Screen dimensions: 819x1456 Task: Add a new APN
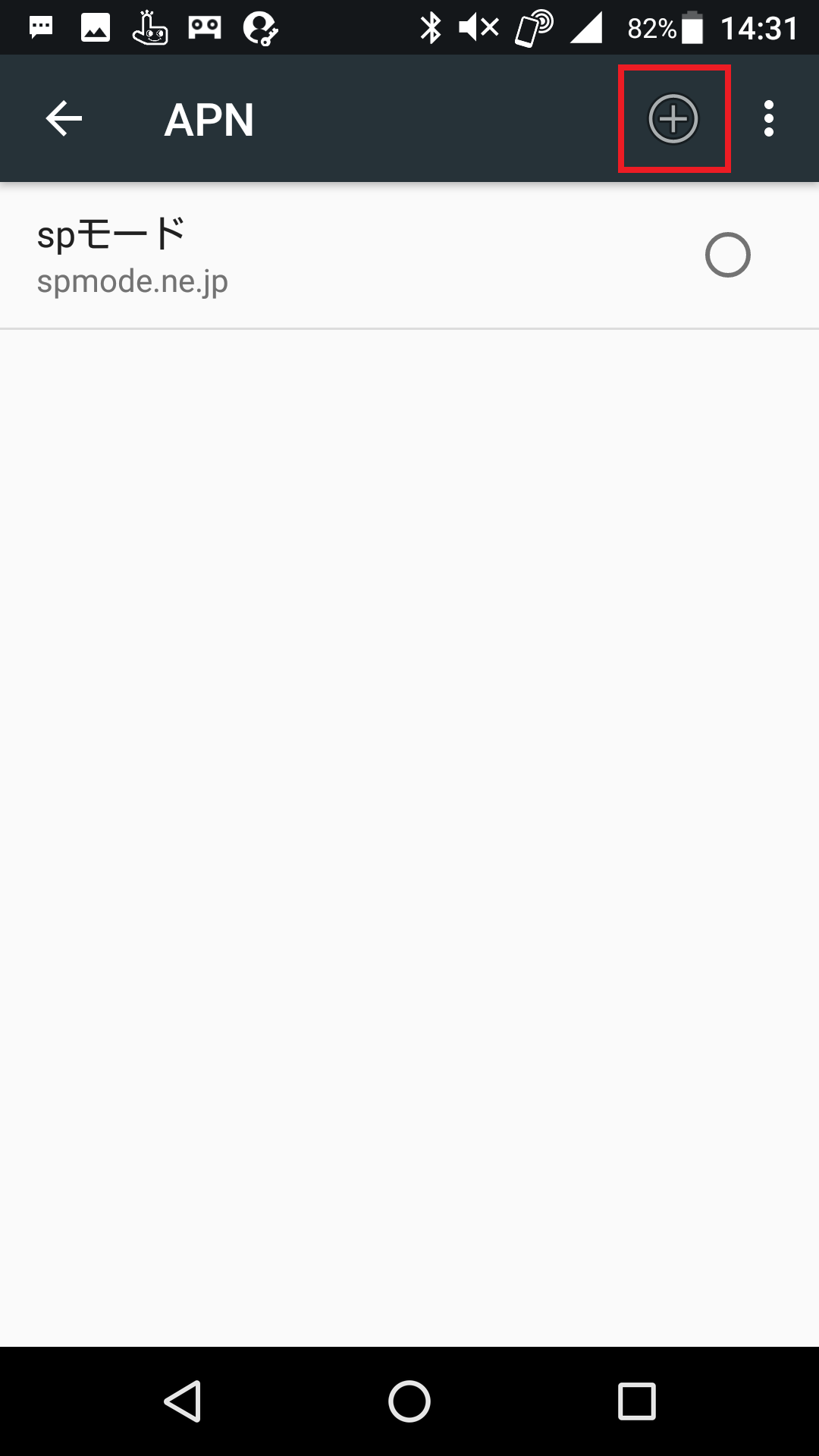click(673, 119)
